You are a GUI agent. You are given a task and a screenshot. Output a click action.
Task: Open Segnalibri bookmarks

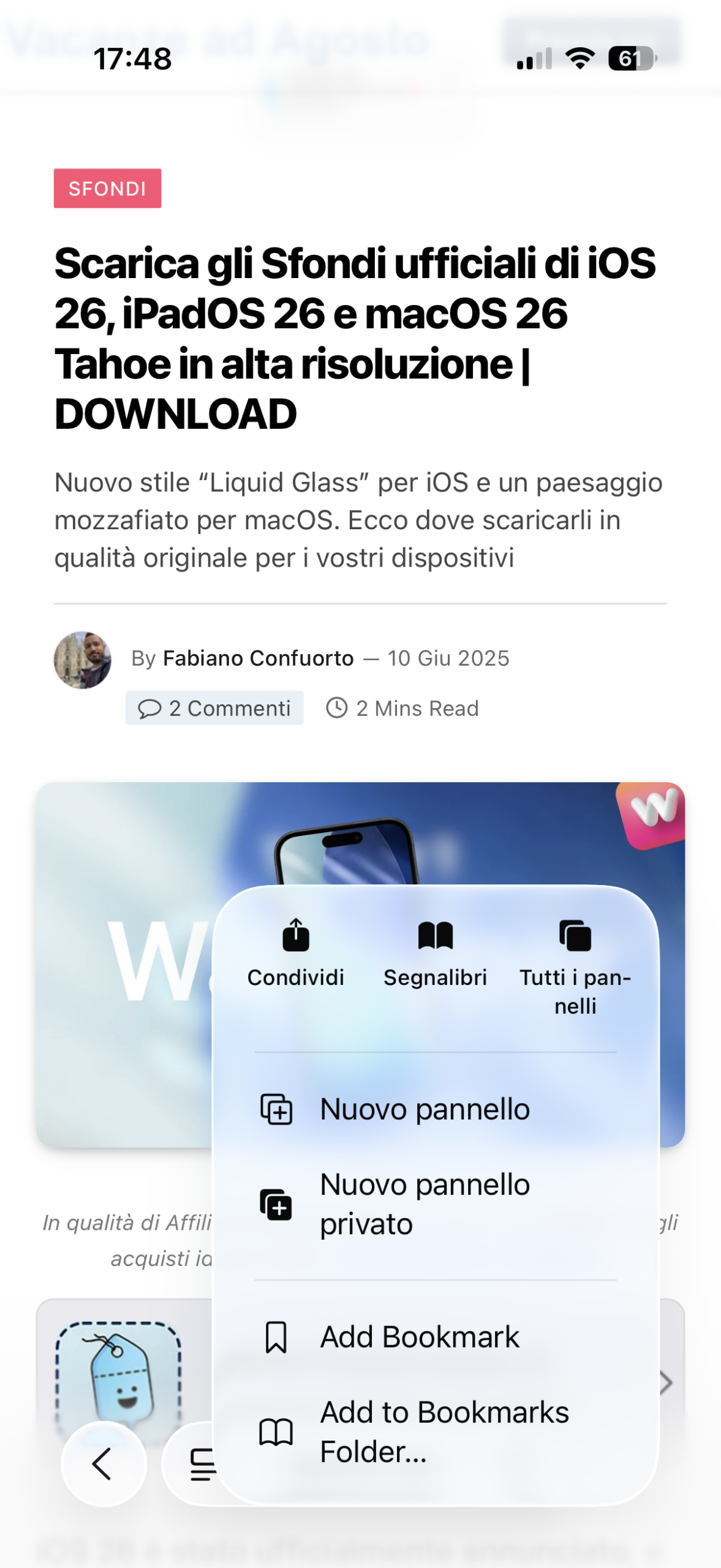pyautogui.click(x=435, y=953)
